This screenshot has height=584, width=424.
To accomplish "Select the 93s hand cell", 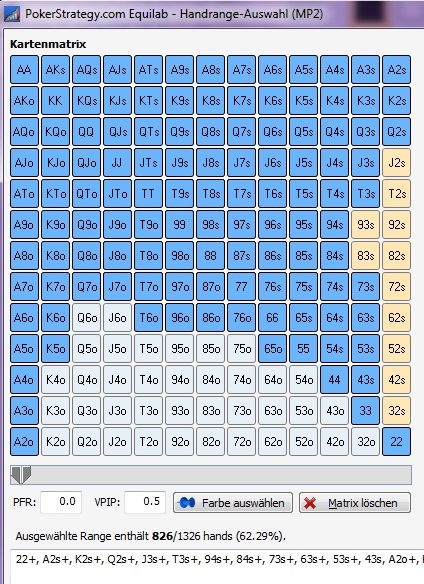I will click(366, 225).
